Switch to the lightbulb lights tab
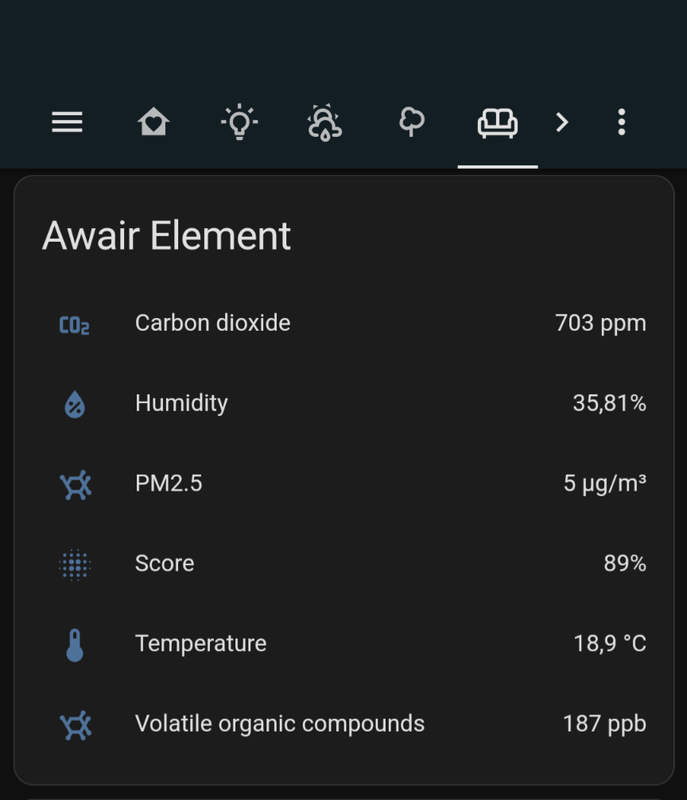The width and height of the screenshot is (687, 800). (239, 123)
